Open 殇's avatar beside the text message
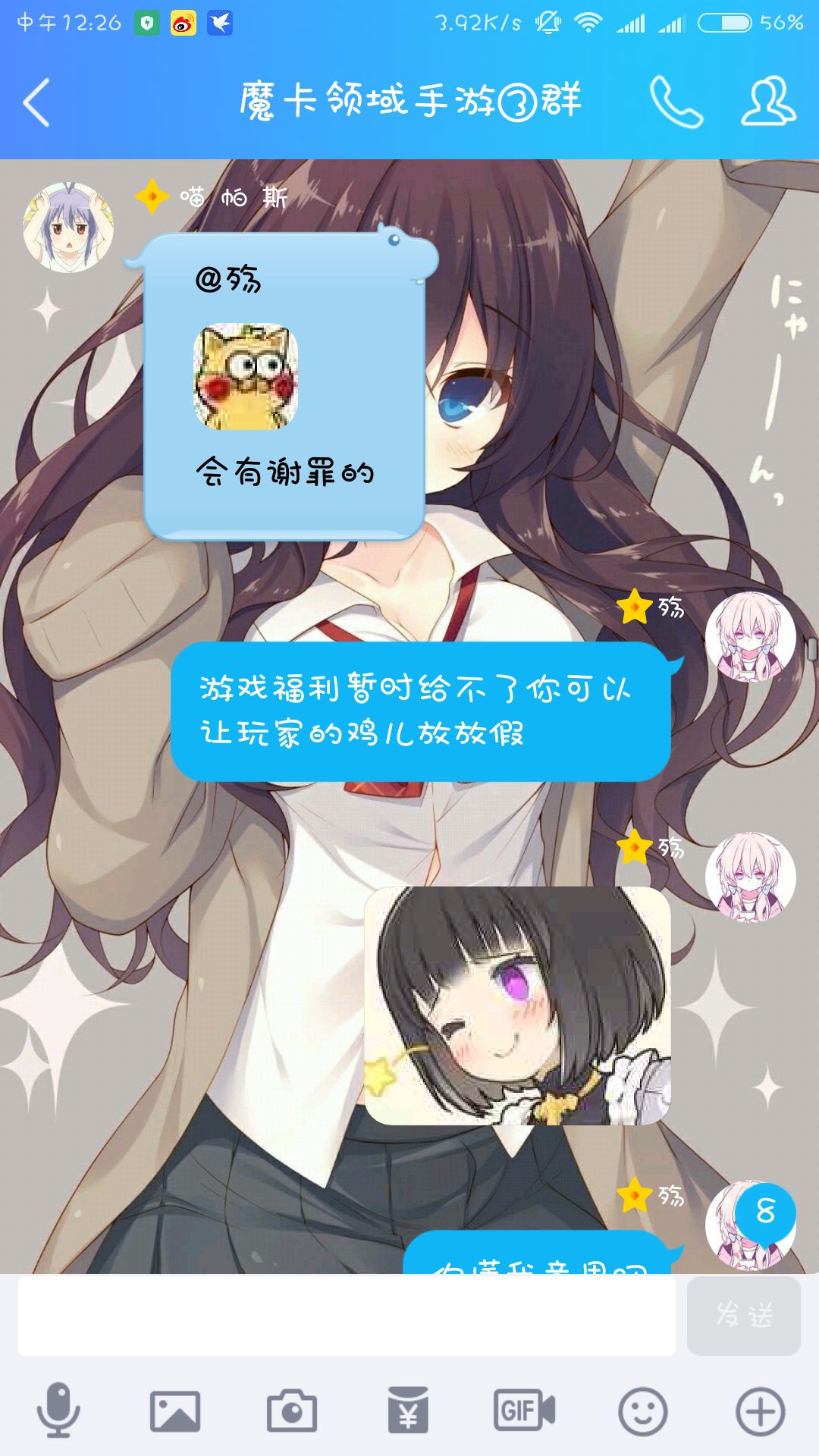The height and width of the screenshot is (1456, 819). click(x=750, y=637)
